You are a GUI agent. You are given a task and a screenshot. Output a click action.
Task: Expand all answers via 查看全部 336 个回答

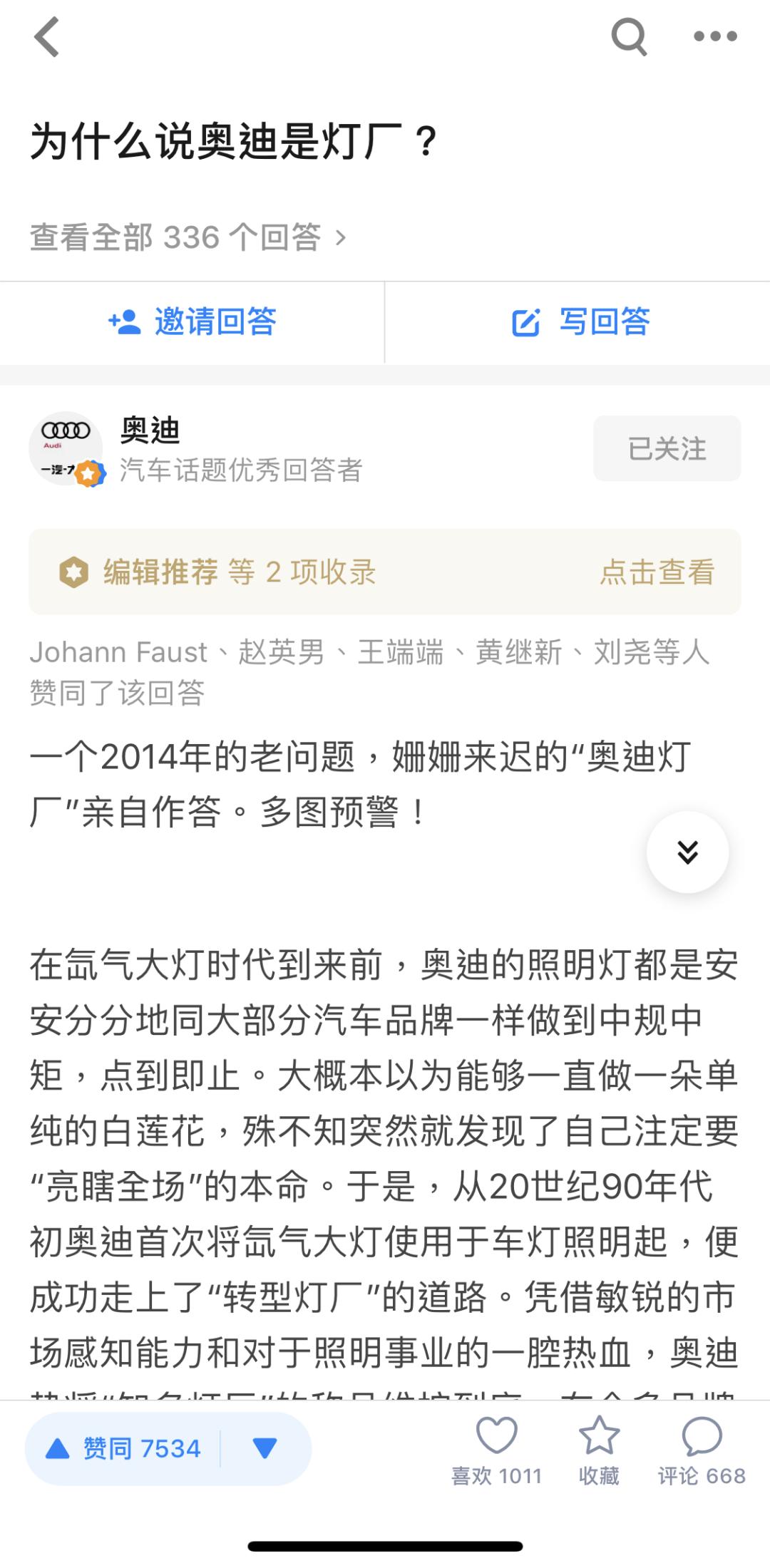[188, 238]
